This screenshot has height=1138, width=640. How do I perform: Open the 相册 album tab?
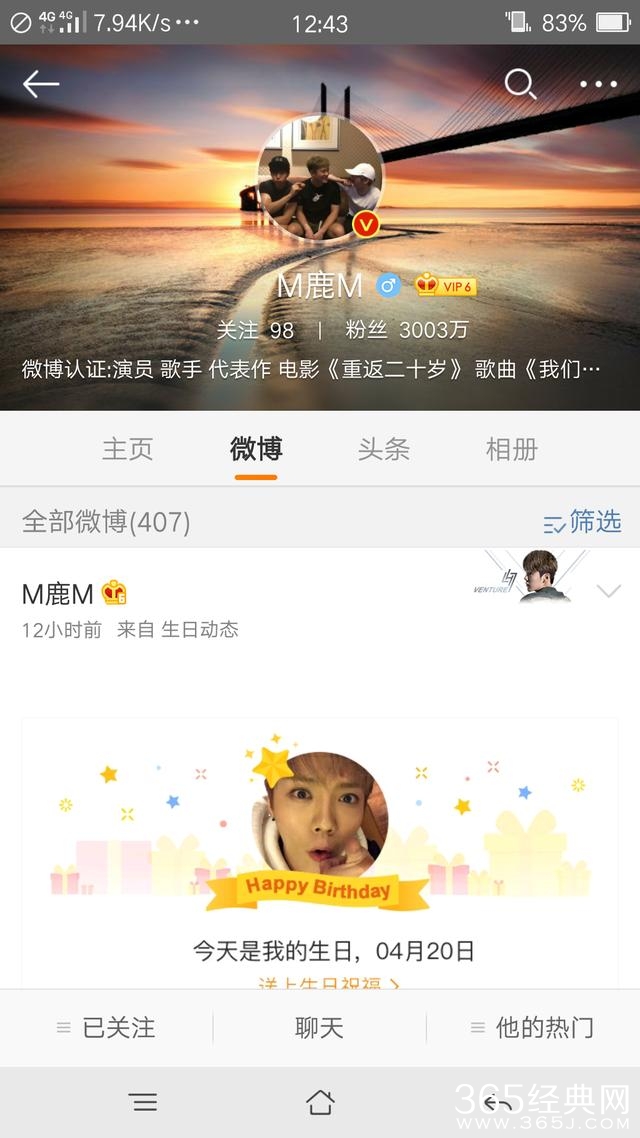(512, 449)
